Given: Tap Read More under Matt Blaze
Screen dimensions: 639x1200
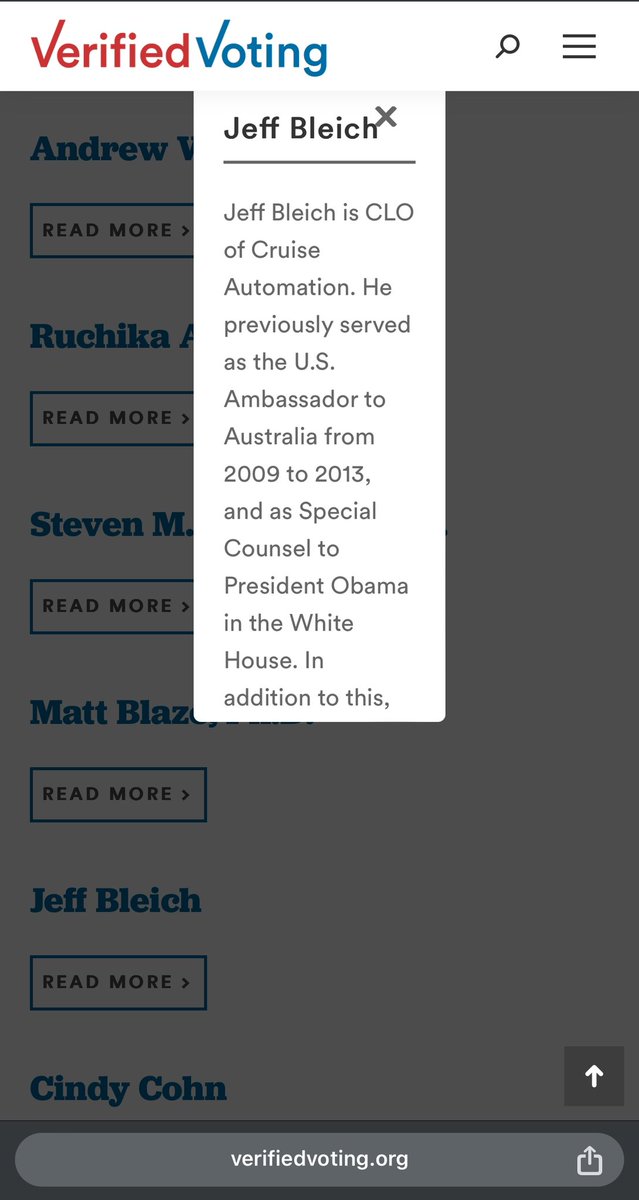Looking at the screenshot, I should point(118,794).
